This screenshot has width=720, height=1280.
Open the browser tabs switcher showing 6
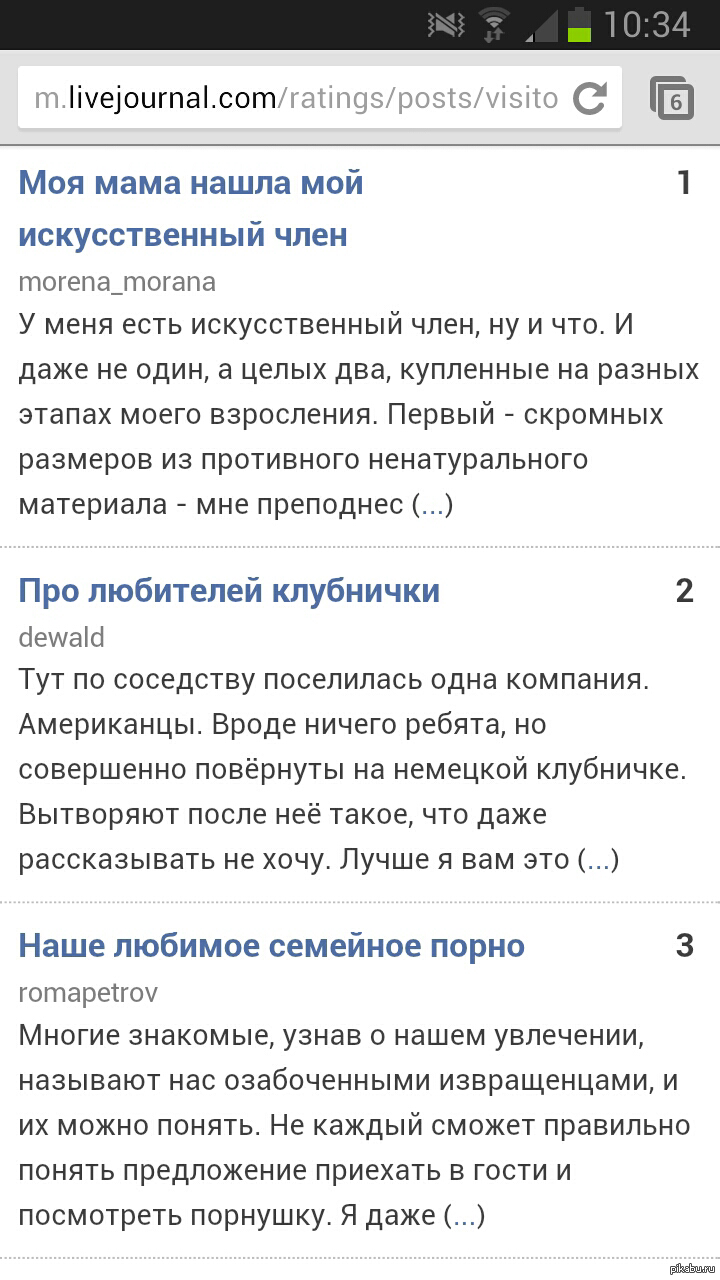pos(673,98)
